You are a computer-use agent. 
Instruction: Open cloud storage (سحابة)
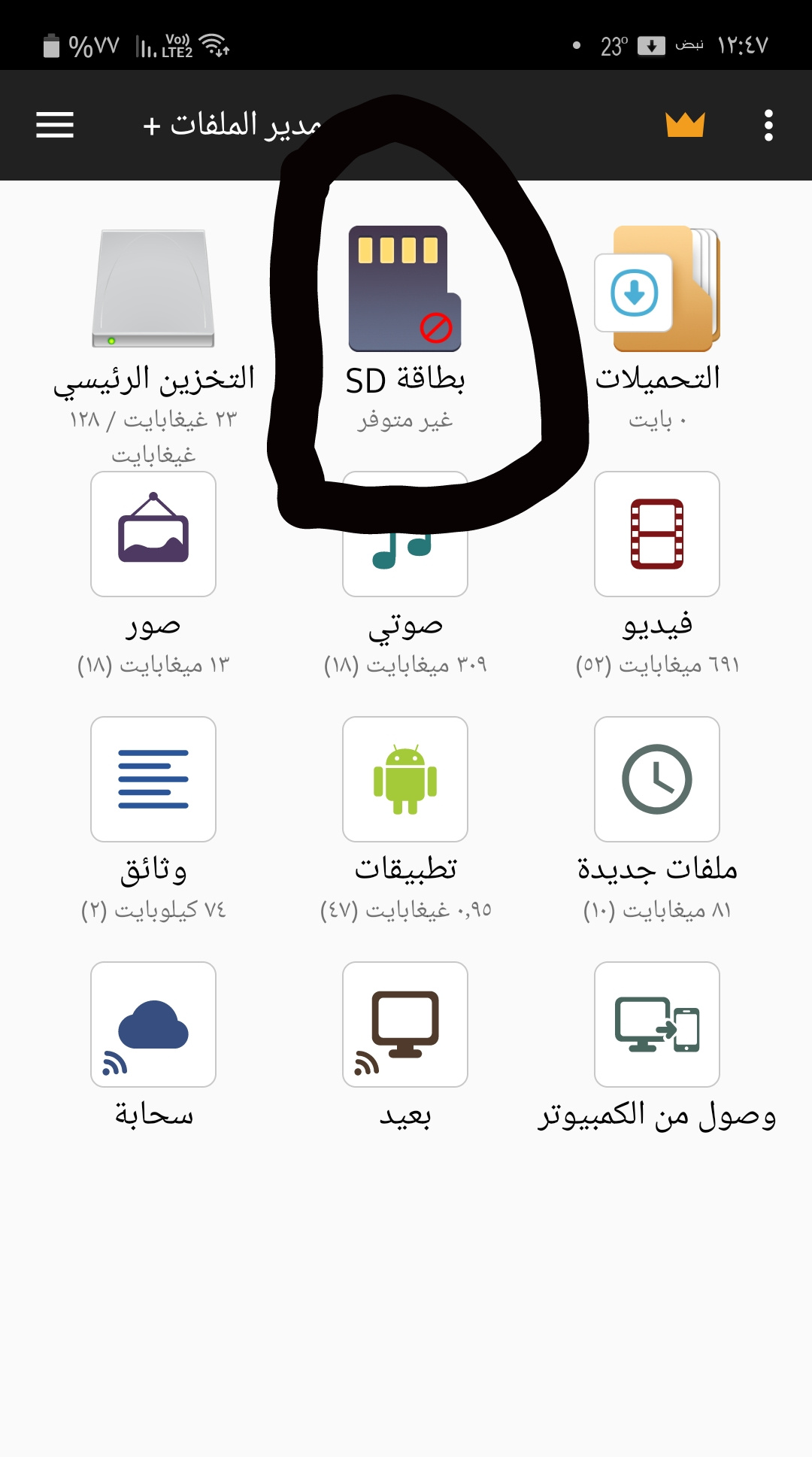pyautogui.click(x=153, y=1024)
